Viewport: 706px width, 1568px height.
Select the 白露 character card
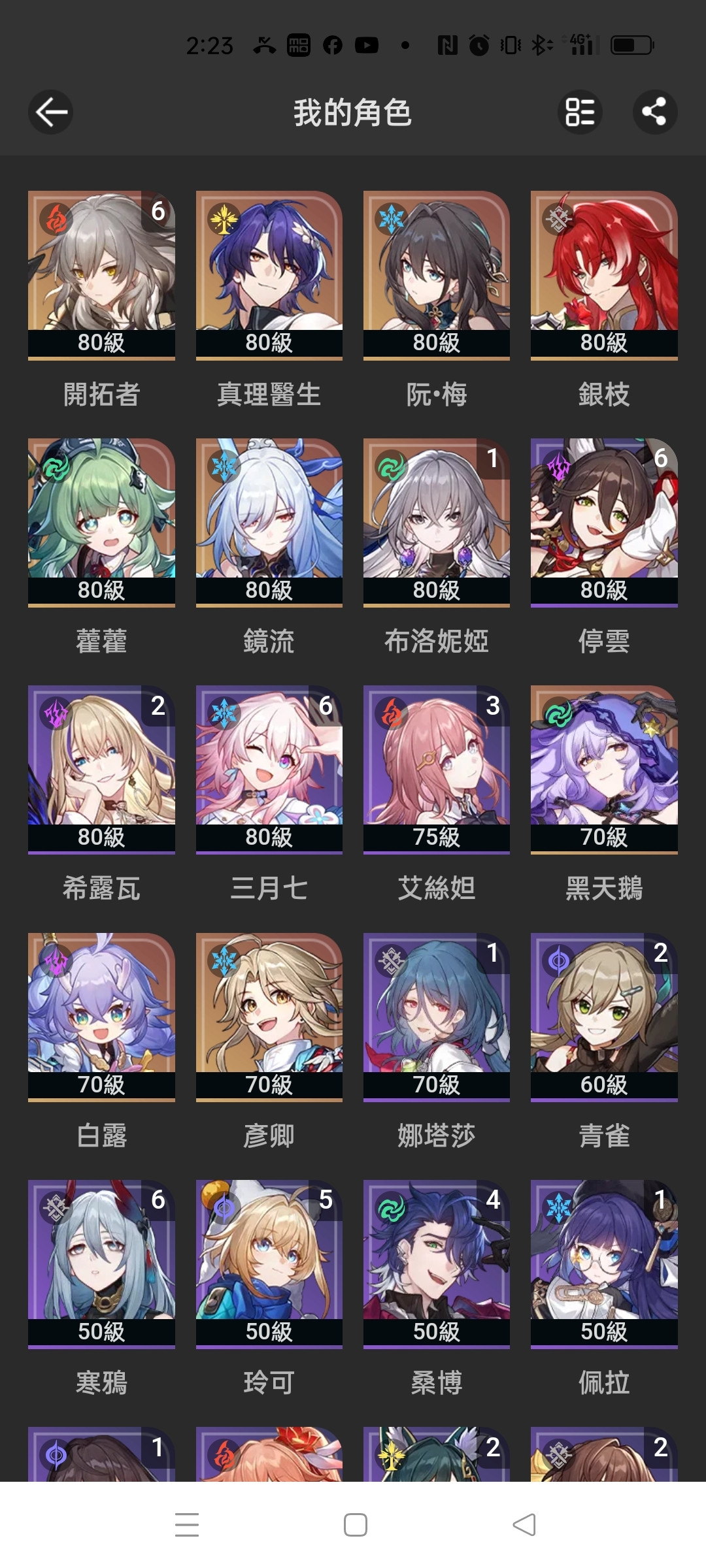[101, 1016]
